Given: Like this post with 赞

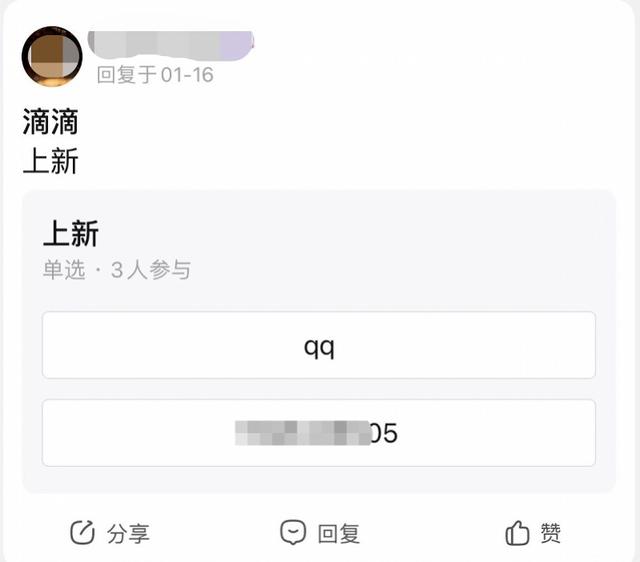Looking at the screenshot, I should click(x=532, y=533).
